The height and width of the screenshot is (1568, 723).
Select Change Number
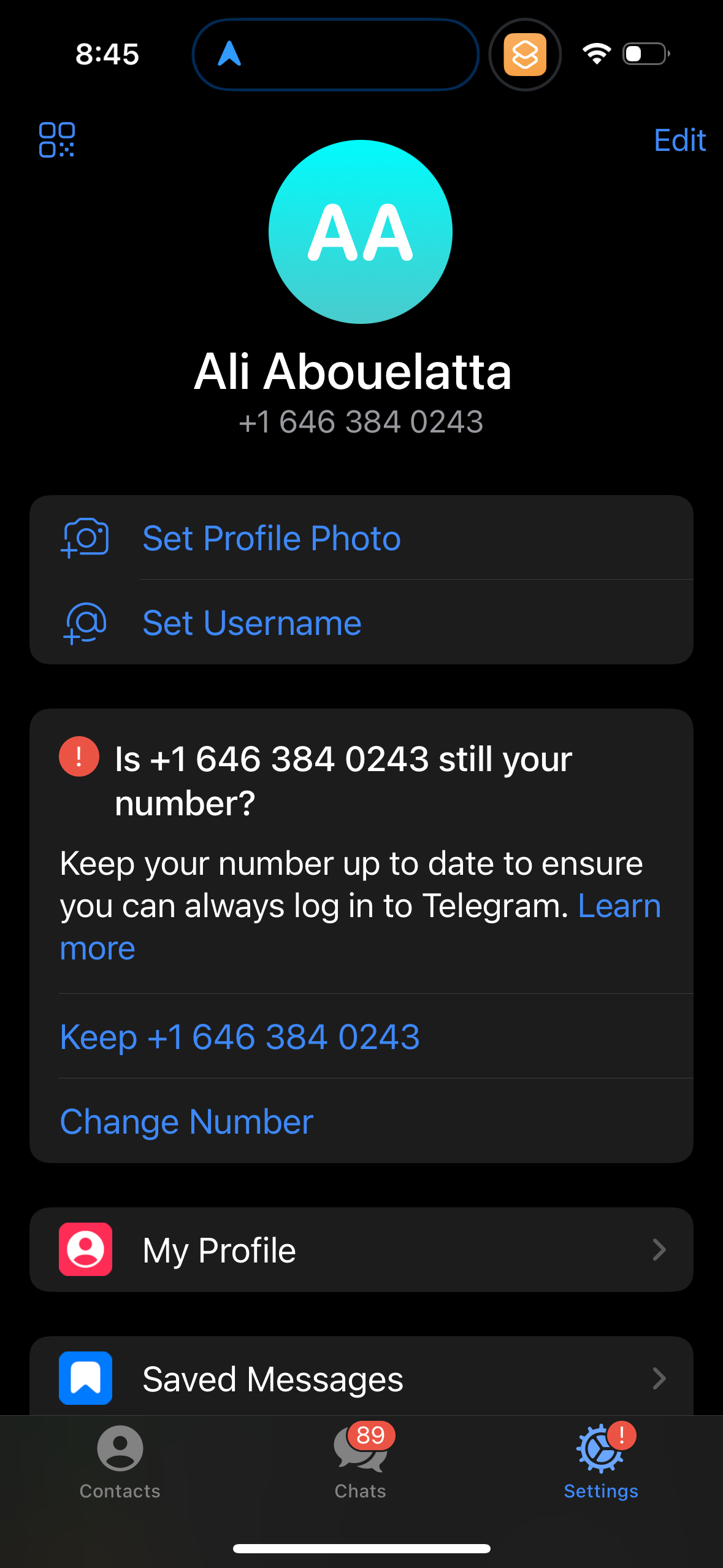click(x=186, y=1121)
